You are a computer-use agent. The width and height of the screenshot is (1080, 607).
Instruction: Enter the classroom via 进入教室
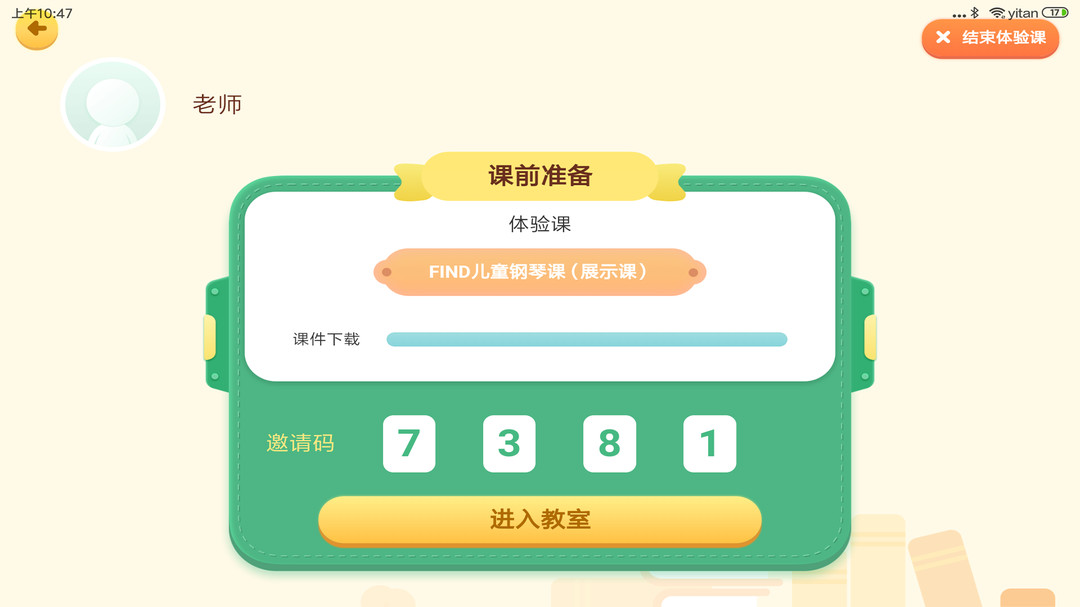click(x=539, y=520)
